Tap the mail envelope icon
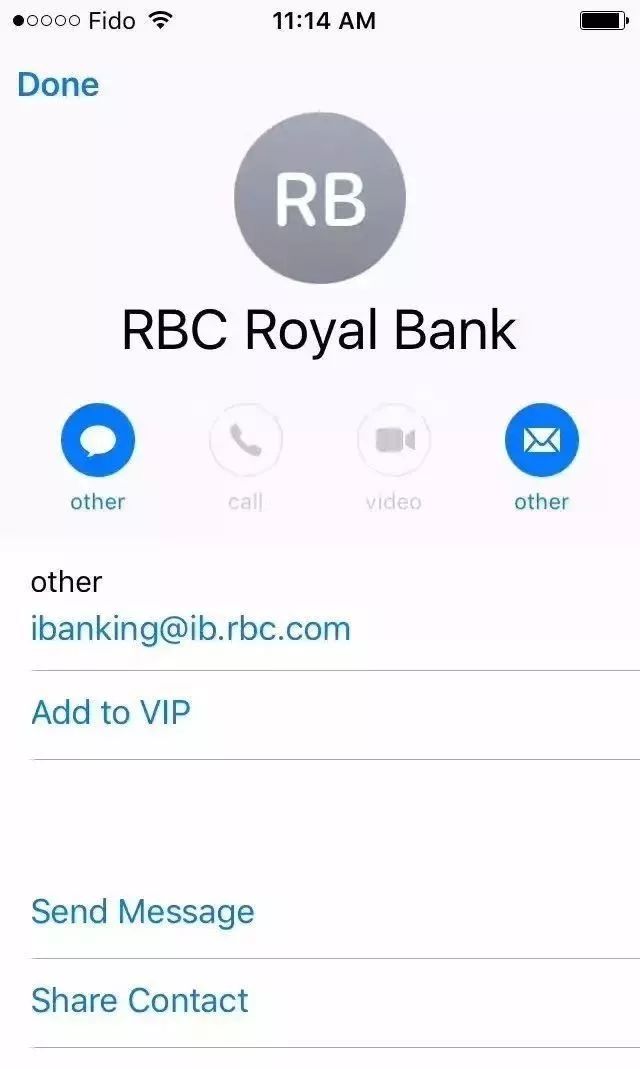The image size is (640, 1069). [541, 440]
